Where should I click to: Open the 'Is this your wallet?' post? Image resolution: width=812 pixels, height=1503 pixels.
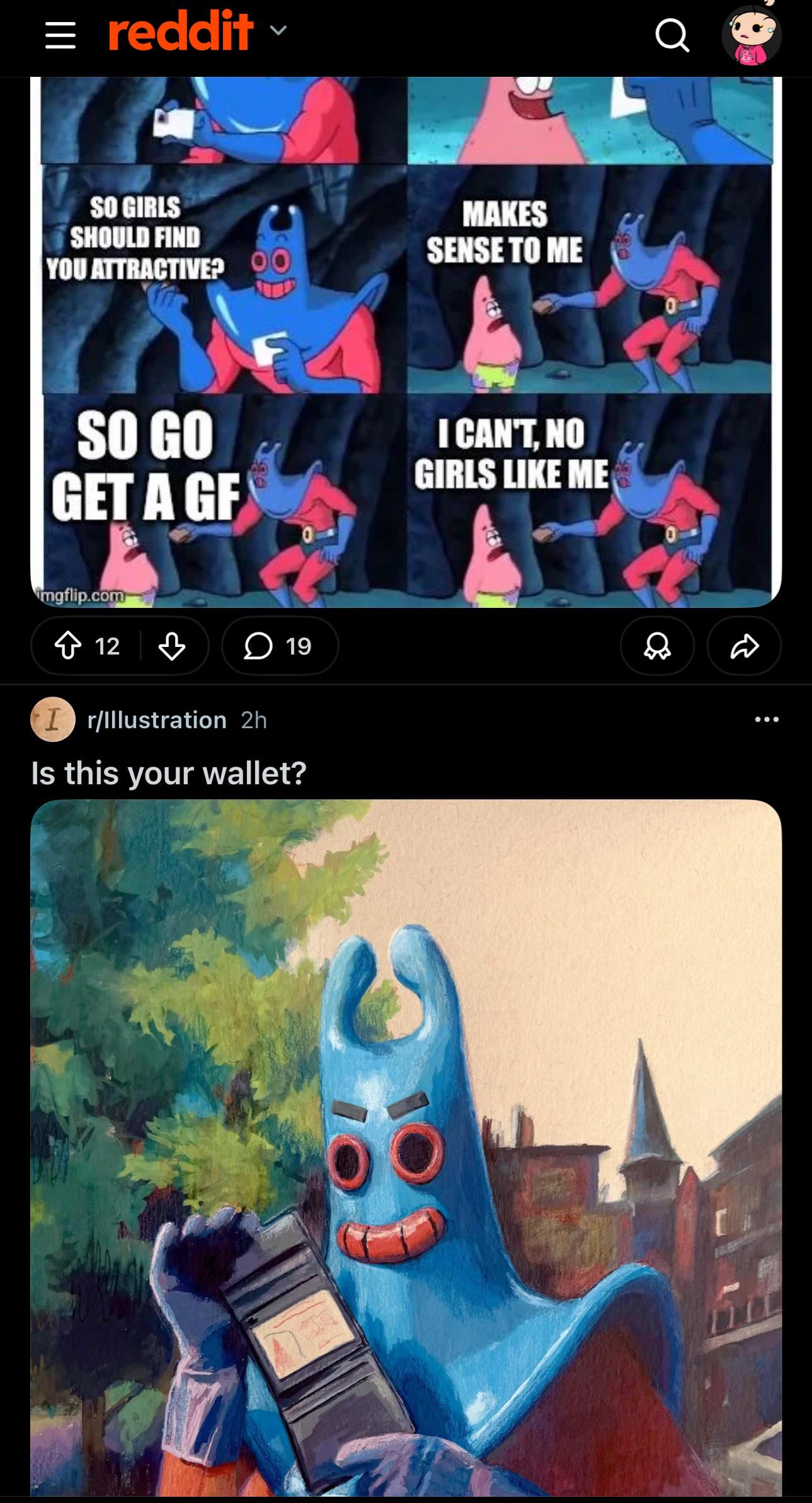(169, 773)
